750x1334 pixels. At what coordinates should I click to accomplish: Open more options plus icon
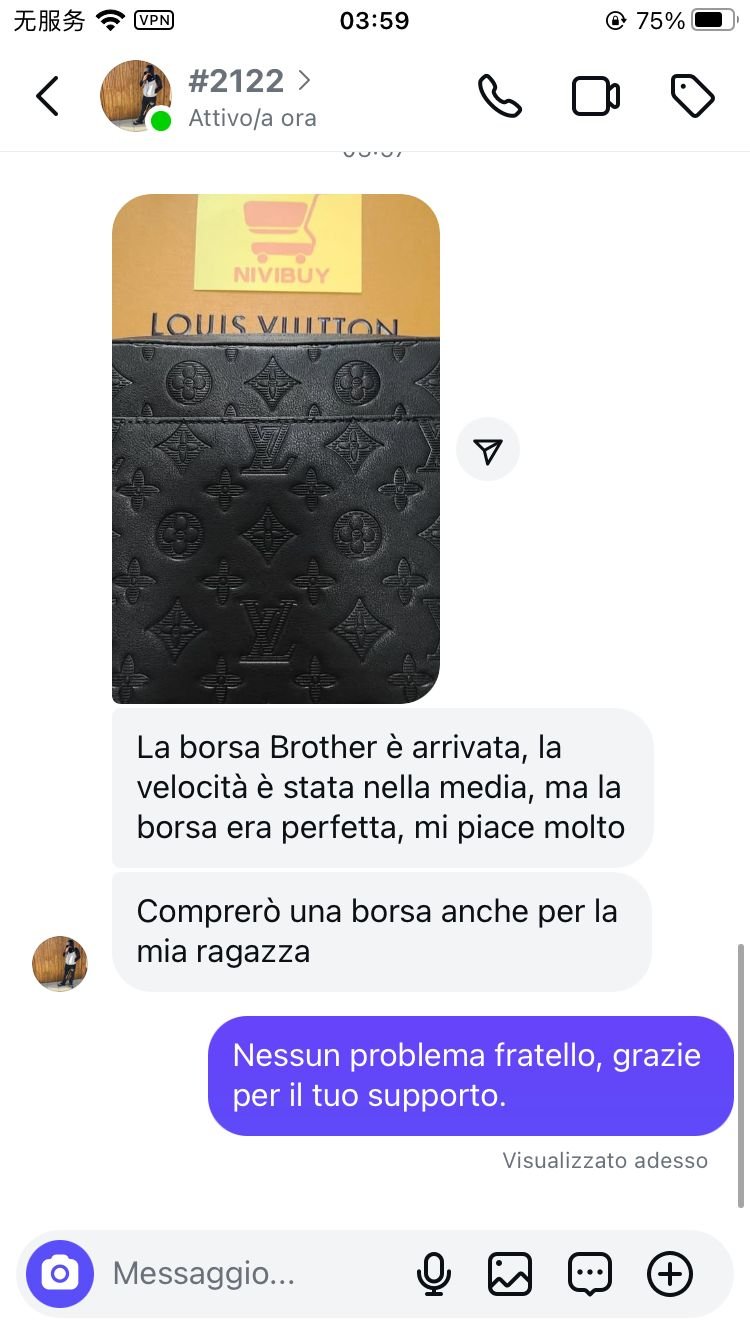(669, 1273)
